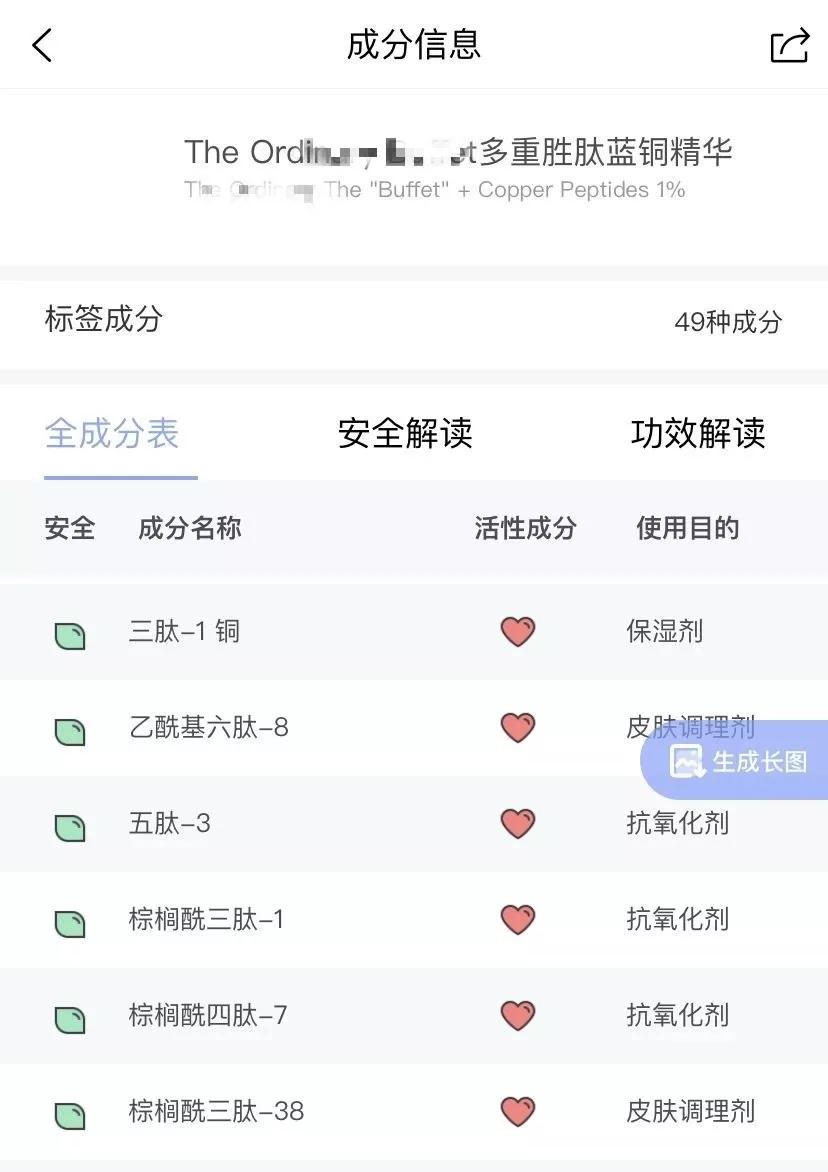Toggle the heart for 三肽-1 铜 active ingredient
The width and height of the screenshot is (828, 1172).
(x=517, y=631)
